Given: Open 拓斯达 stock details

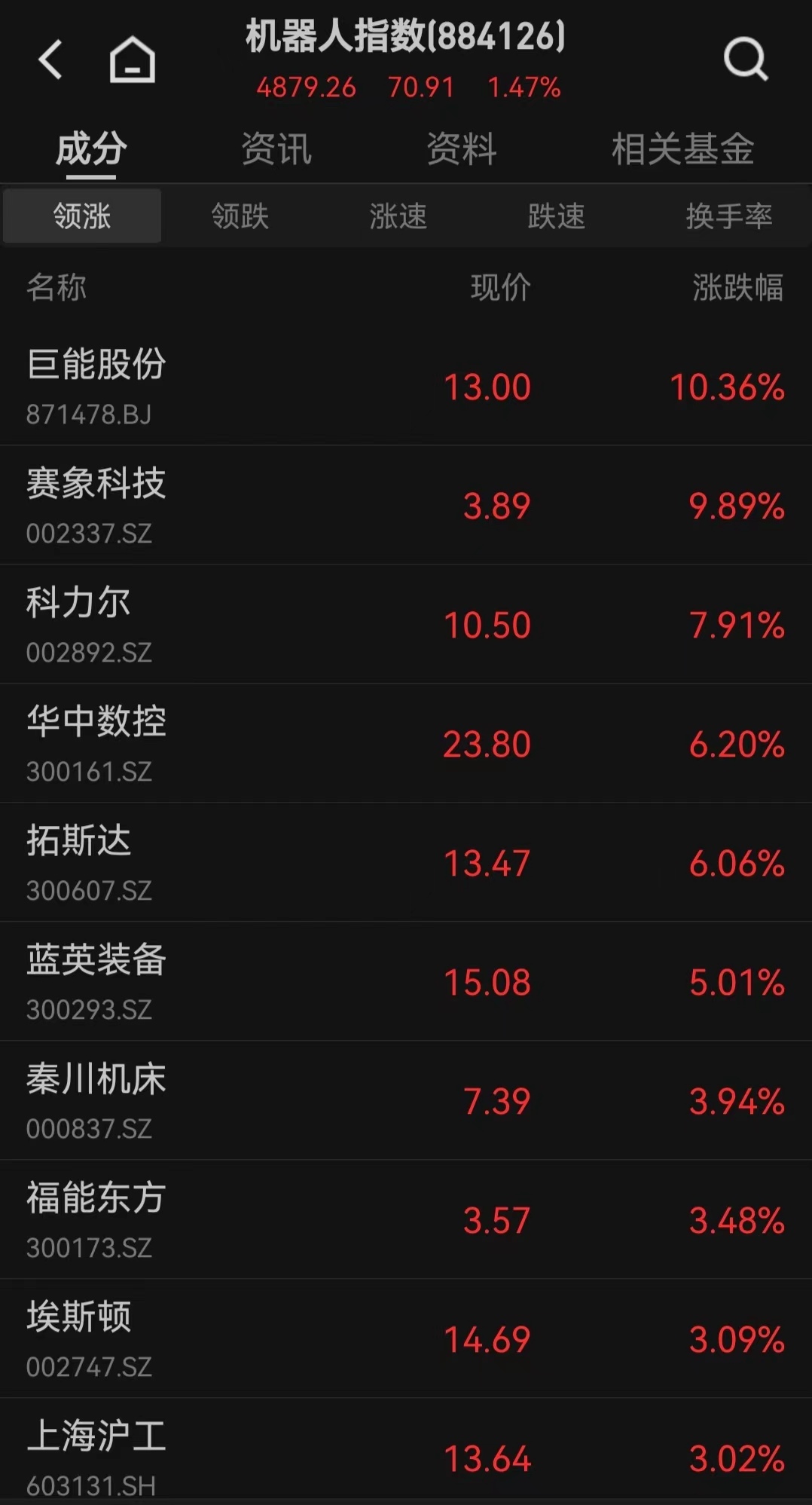Looking at the screenshot, I should tap(79, 861).
